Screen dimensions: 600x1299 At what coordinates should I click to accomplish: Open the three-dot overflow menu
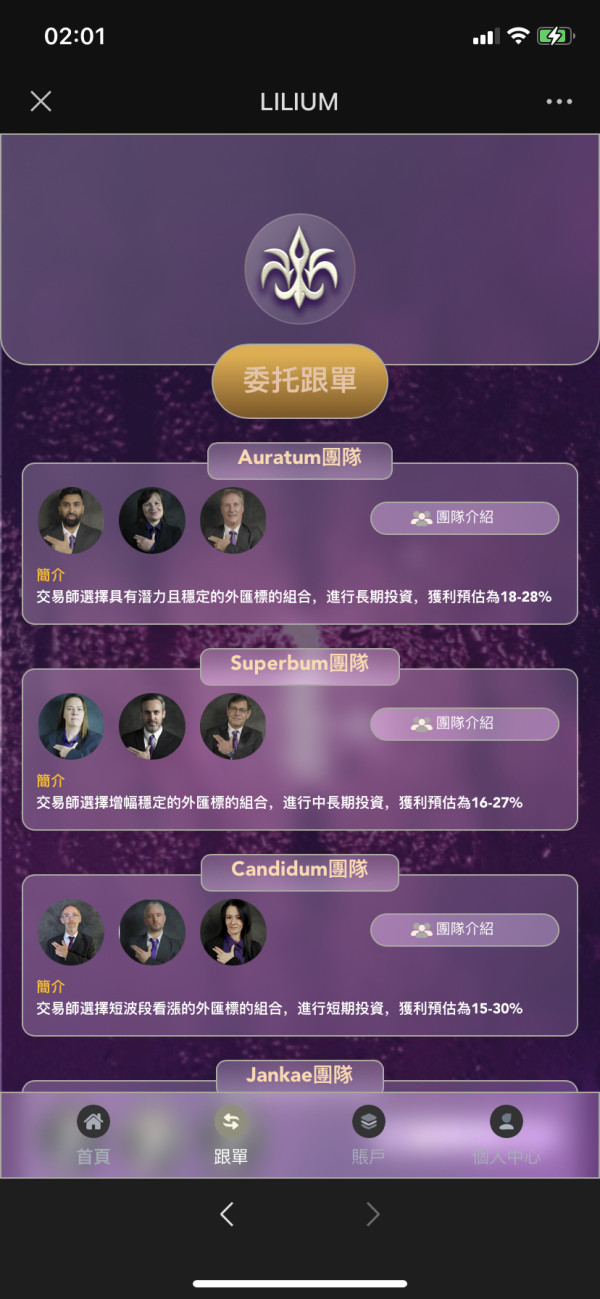[559, 101]
